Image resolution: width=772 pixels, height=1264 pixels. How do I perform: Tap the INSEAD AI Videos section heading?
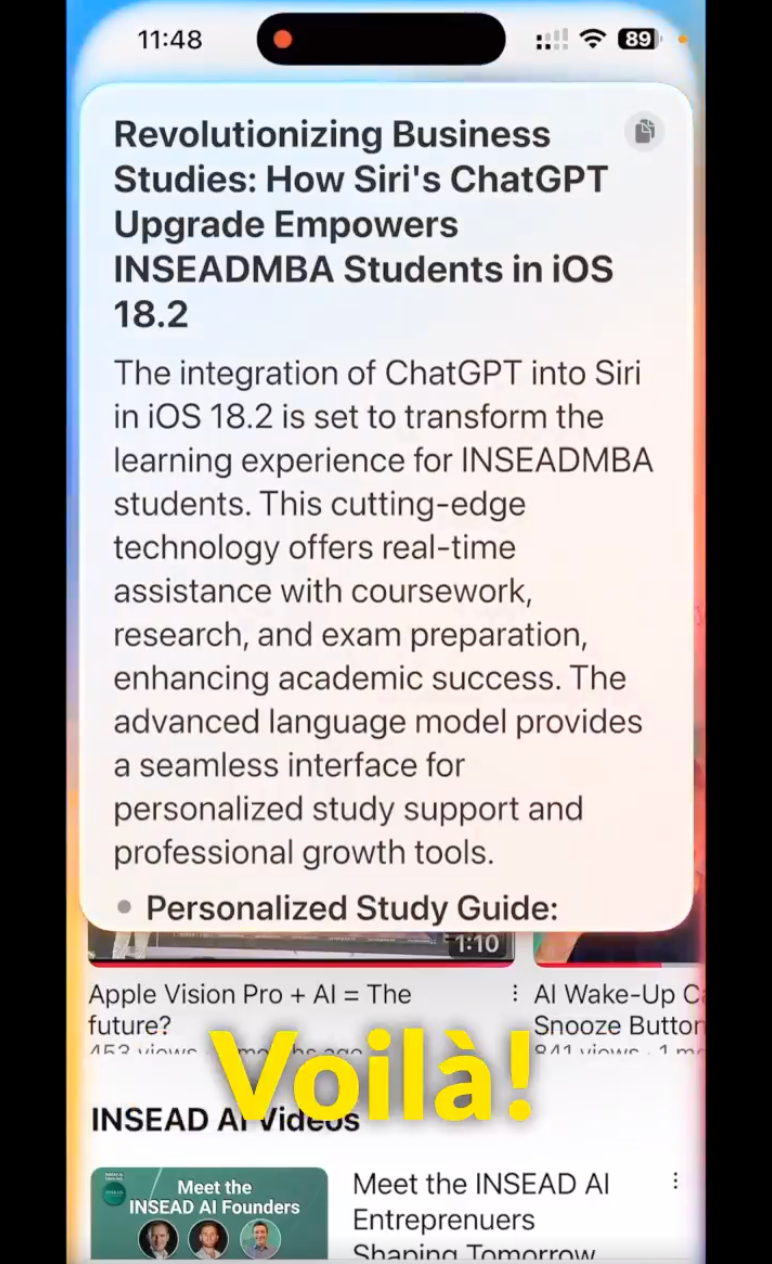pos(225,1119)
